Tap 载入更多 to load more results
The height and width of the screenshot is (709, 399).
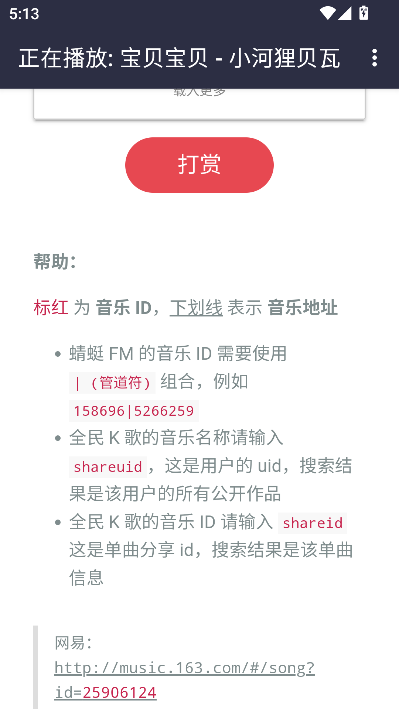point(200,92)
